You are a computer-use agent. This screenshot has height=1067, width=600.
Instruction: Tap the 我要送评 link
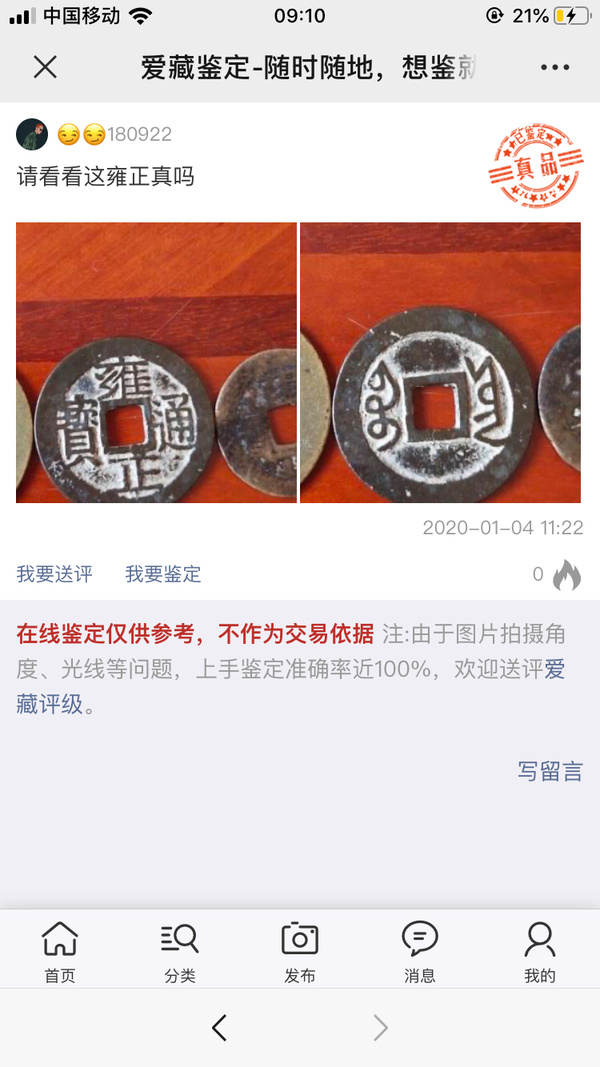(x=54, y=574)
